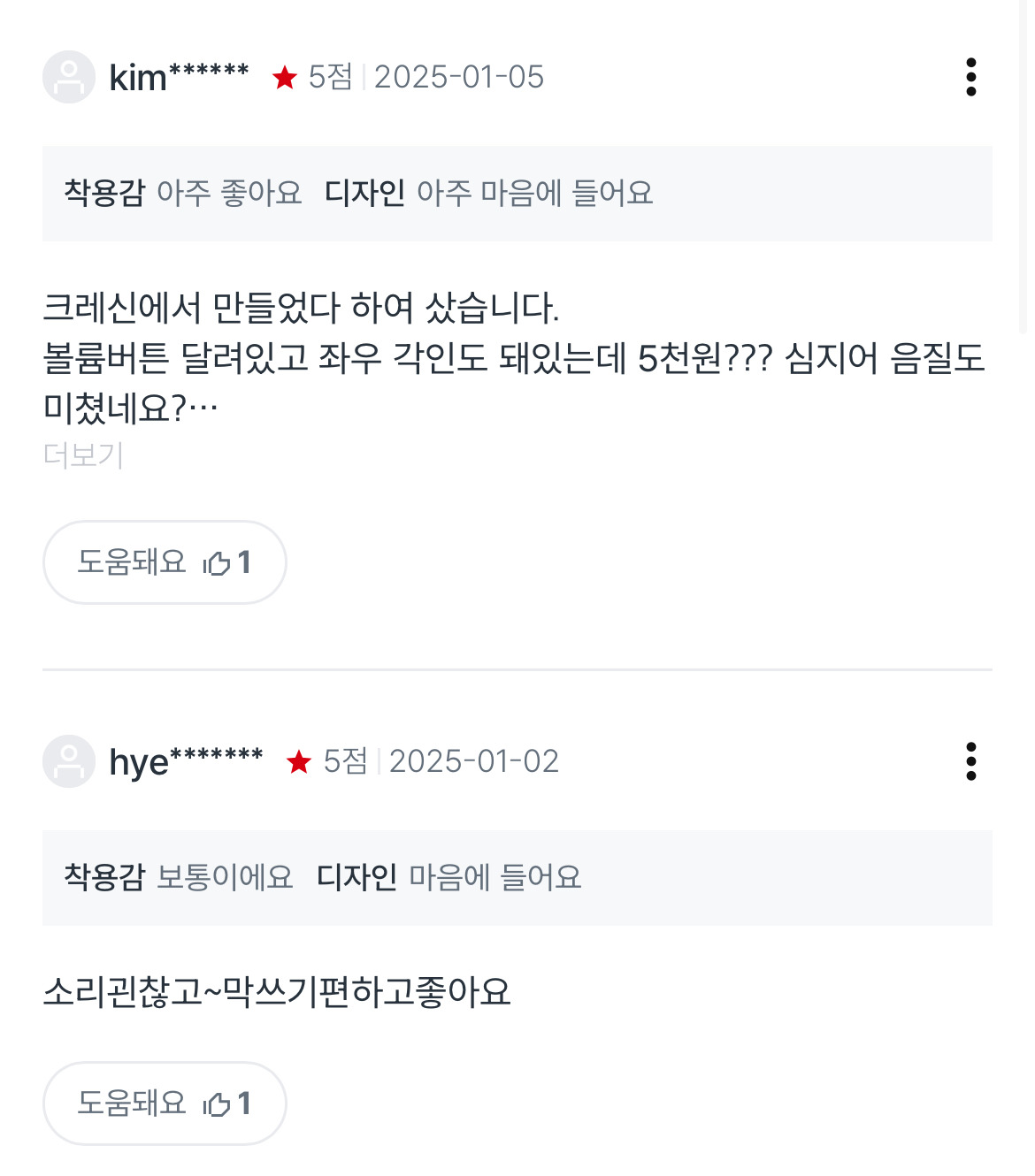Open overflow menu on kim's review
The height and width of the screenshot is (1176, 1035).
pyautogui.click(x=970, y=77)
